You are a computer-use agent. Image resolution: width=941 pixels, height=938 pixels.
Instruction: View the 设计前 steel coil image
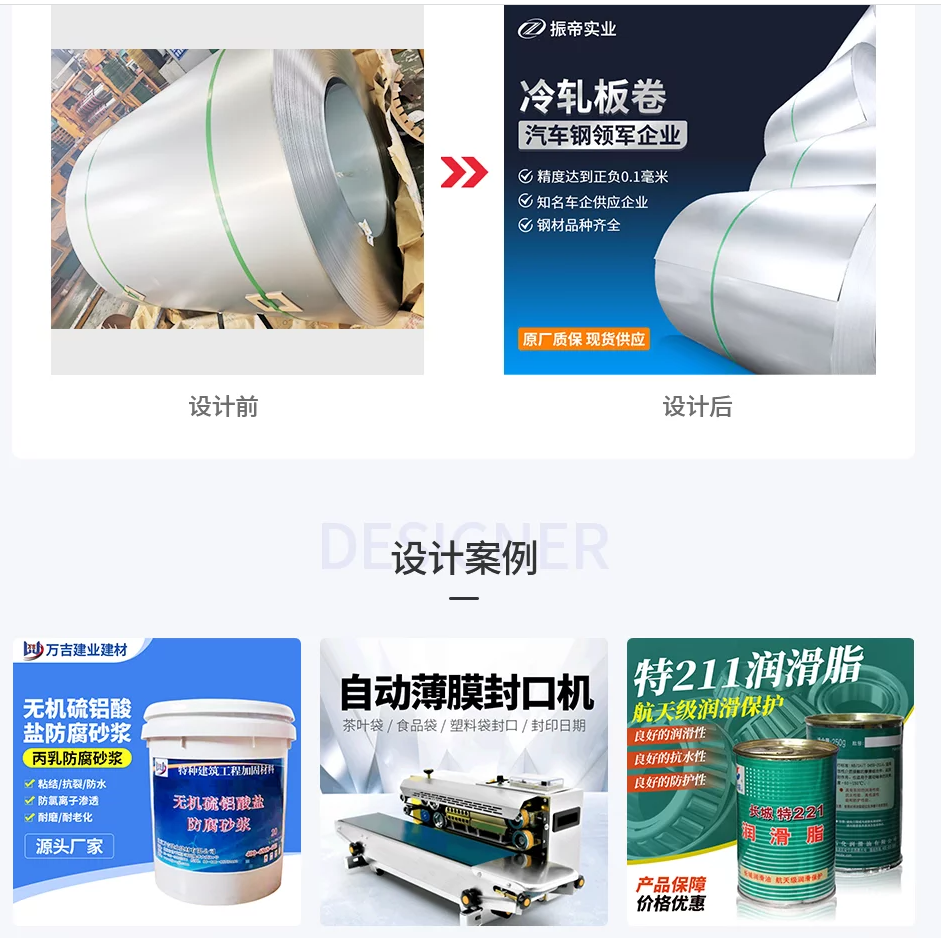point(237,189)
